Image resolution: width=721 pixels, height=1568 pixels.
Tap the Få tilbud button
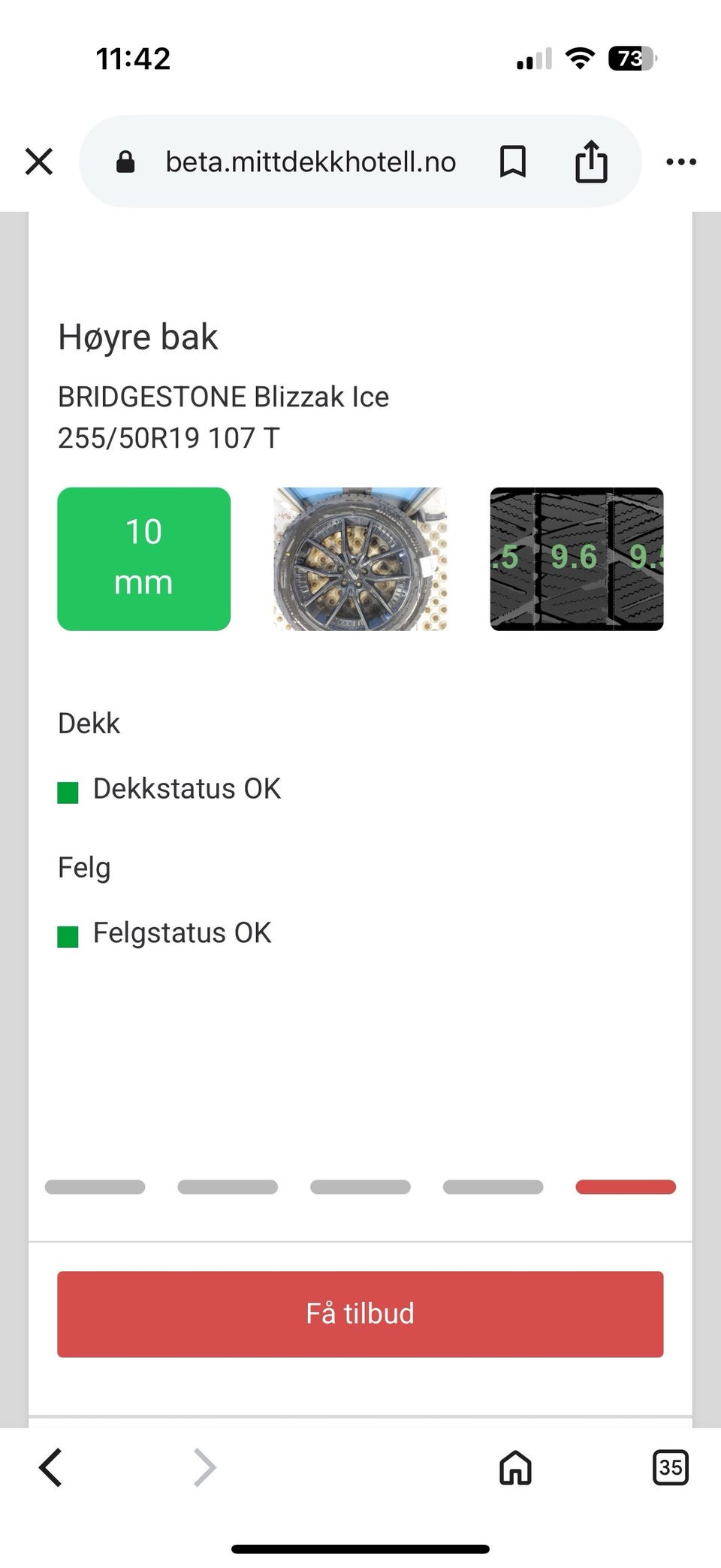[x=360, y=1314]
